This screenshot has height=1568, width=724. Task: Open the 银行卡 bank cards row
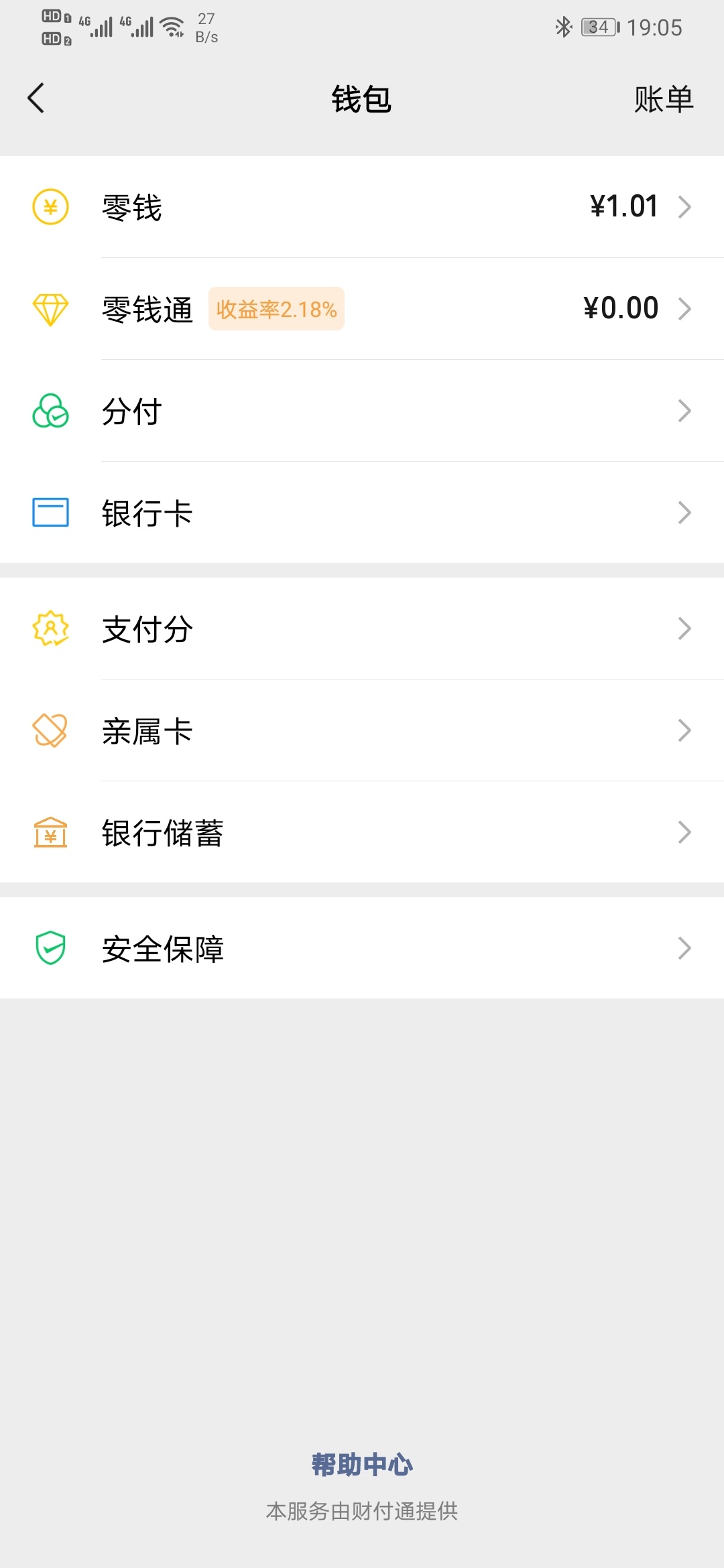point(362,513)
